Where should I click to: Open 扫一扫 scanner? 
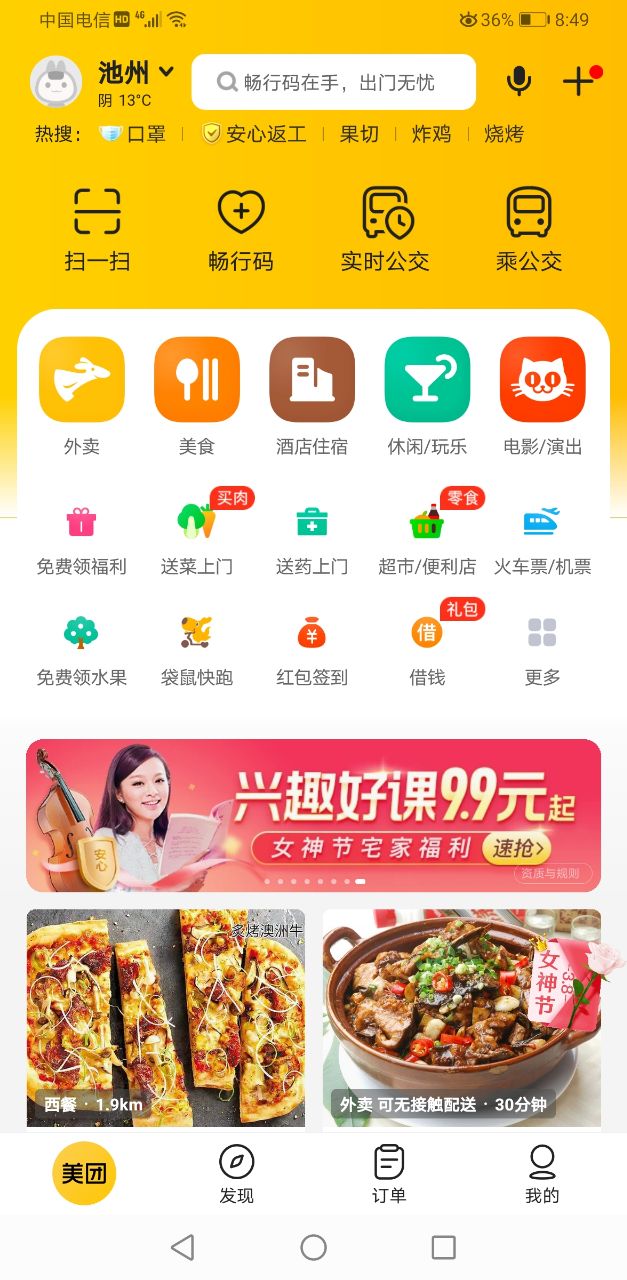tap(97, 230)
